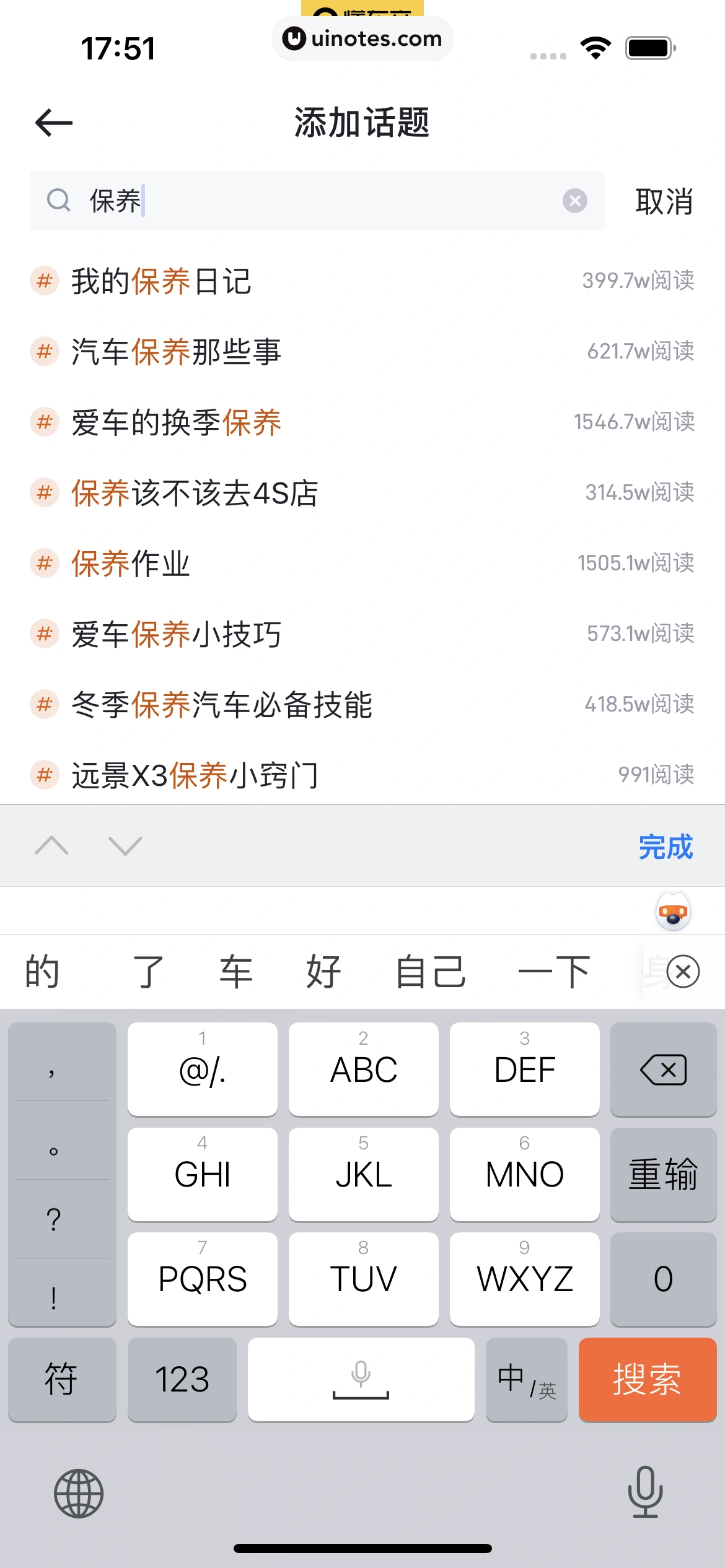Select topic 爱车保养小技巧
The image size is (725, 1568).
pos(176,634)
